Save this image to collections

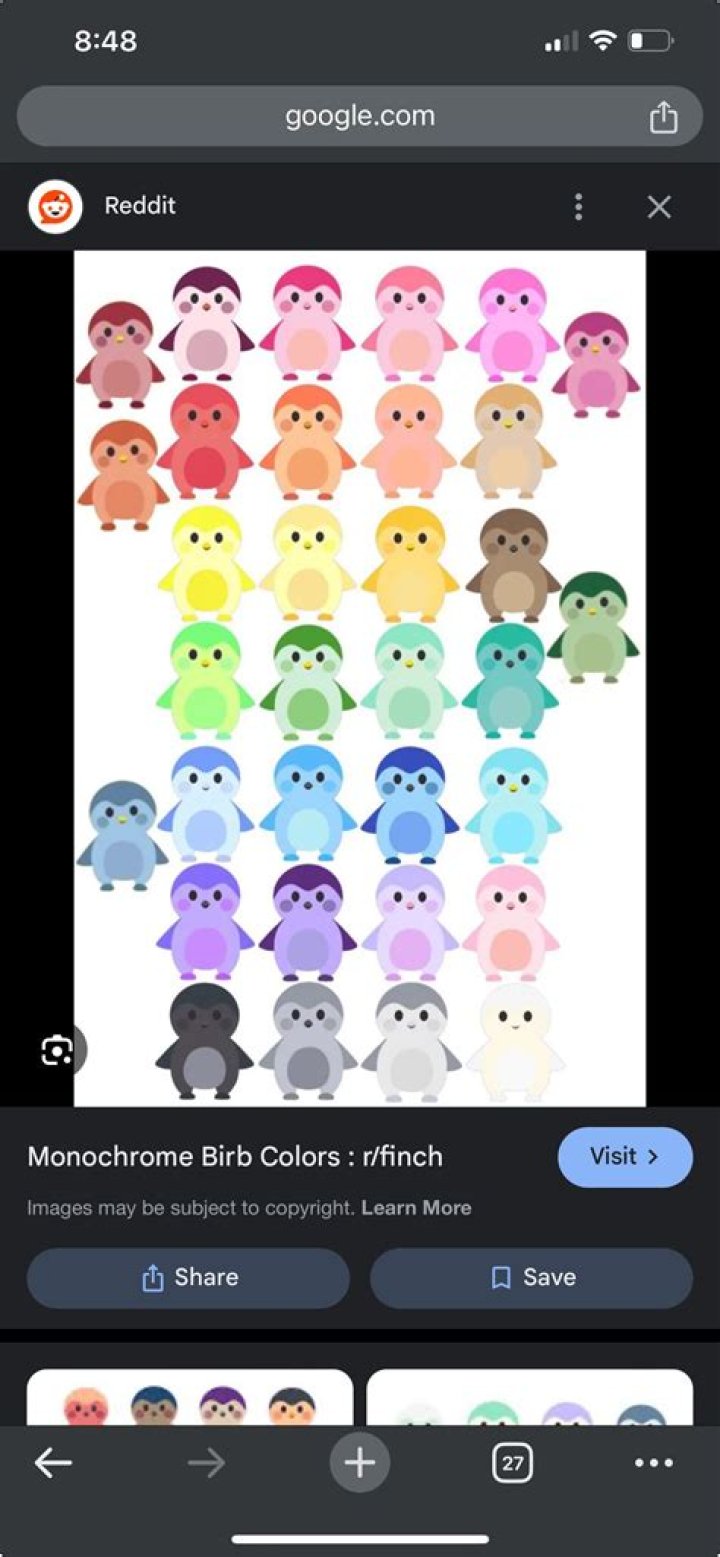[x=531, y=1277]
